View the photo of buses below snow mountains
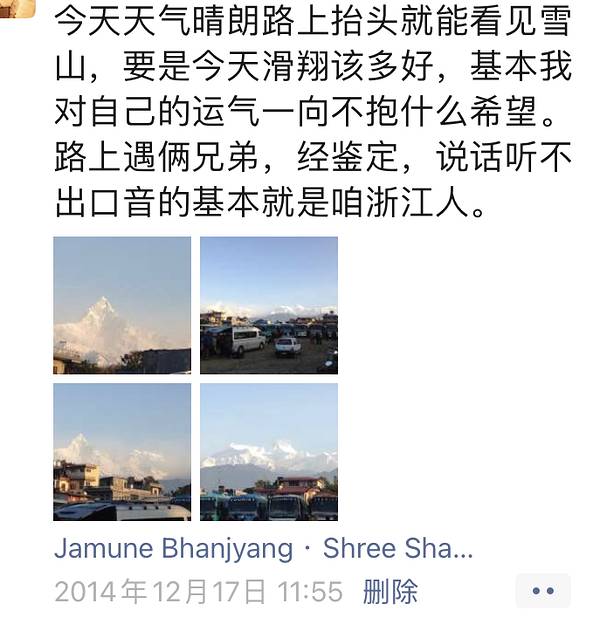600x638 pixels. (x=269, y=452)
